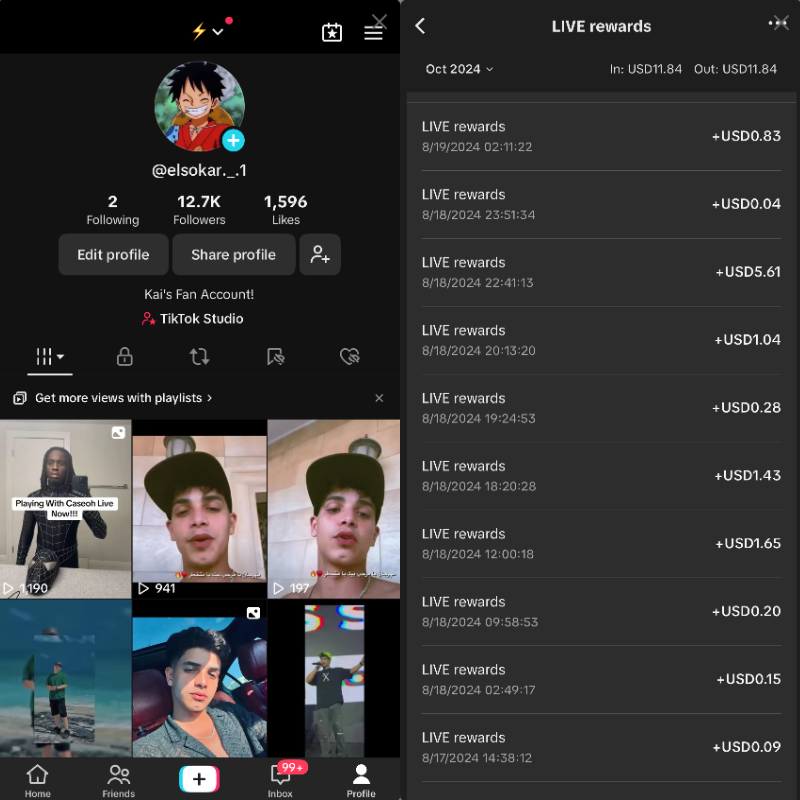This screenshot has width=800, height=800.
Task: Expand the Oct 2024 month dropdown
Action: click(x=459, y=69)
